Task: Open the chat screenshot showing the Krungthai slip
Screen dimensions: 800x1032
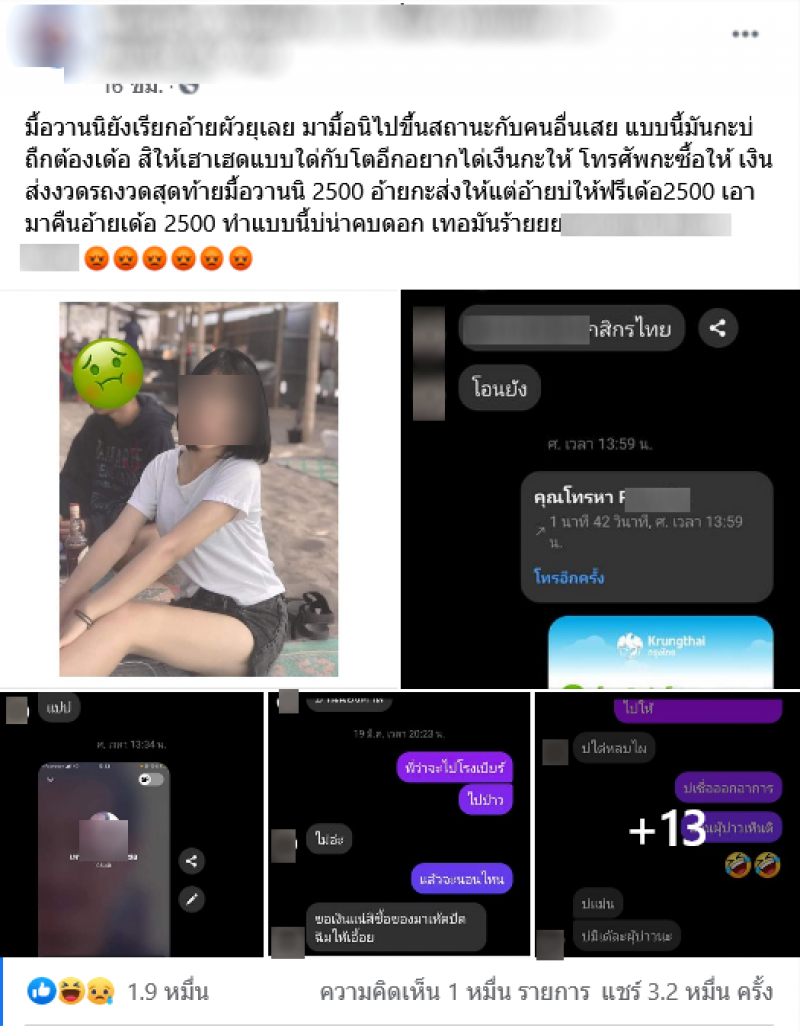Action: point(600,489)
